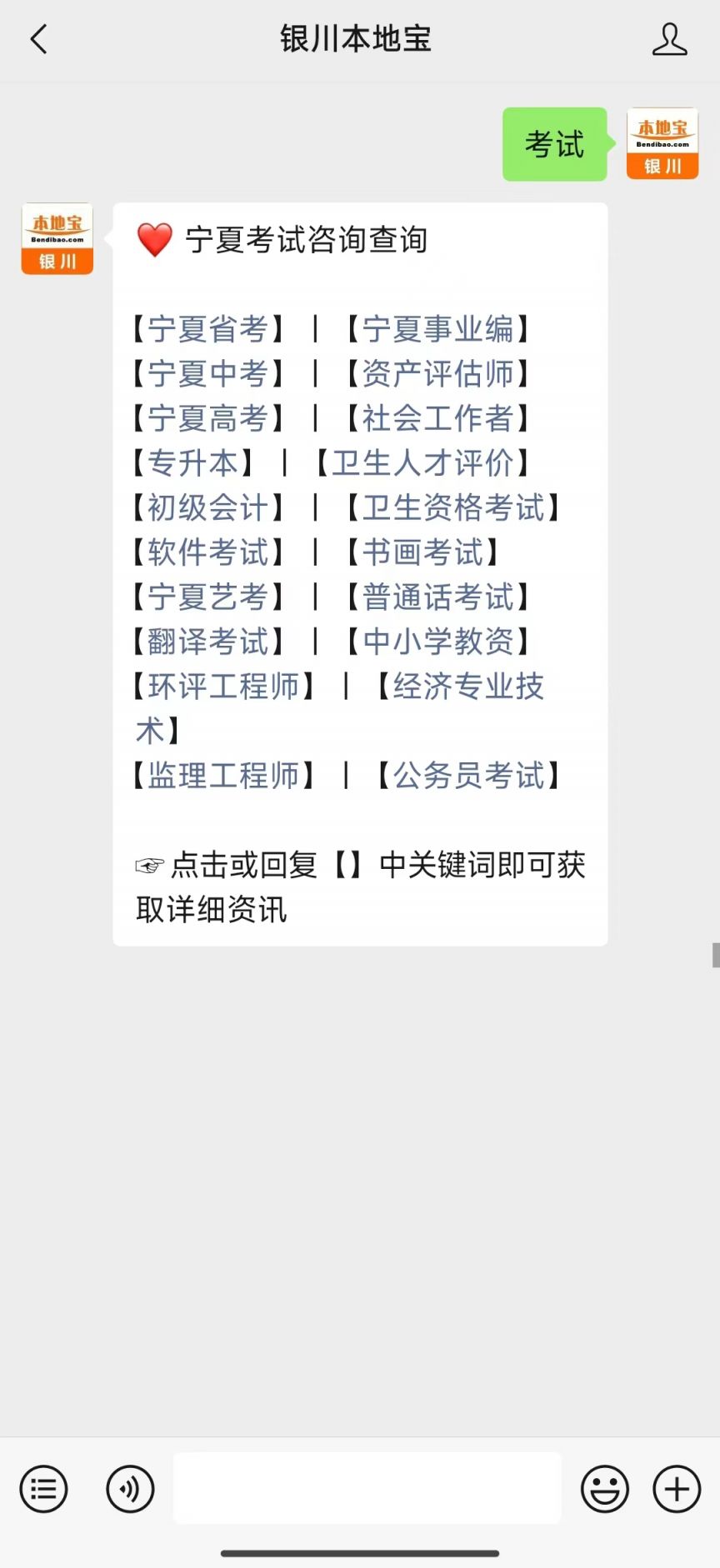Open the 卫生人才评价 link
The width and height of the screenshot is (720, 1568).
tap(422, 463)
